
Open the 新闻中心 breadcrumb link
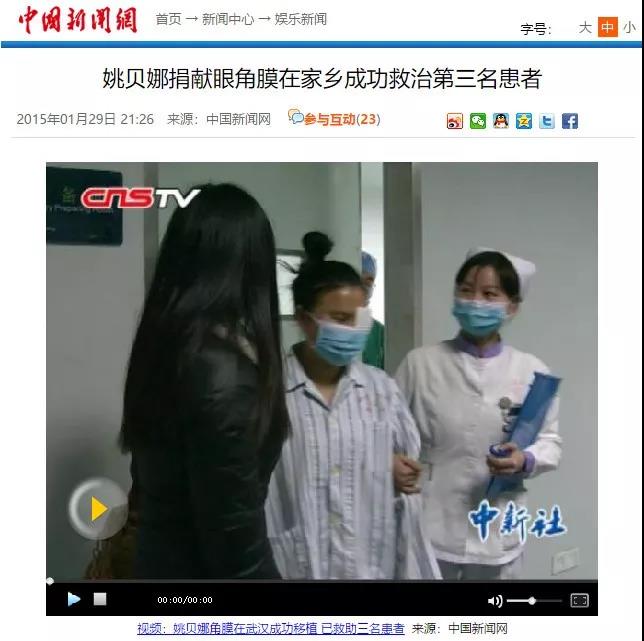click(229, 19)
